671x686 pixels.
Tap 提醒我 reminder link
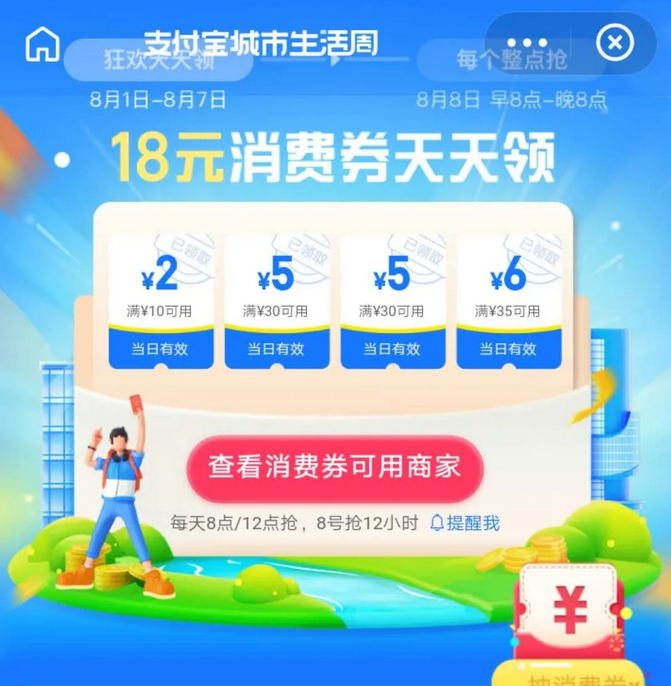point(464,522)
